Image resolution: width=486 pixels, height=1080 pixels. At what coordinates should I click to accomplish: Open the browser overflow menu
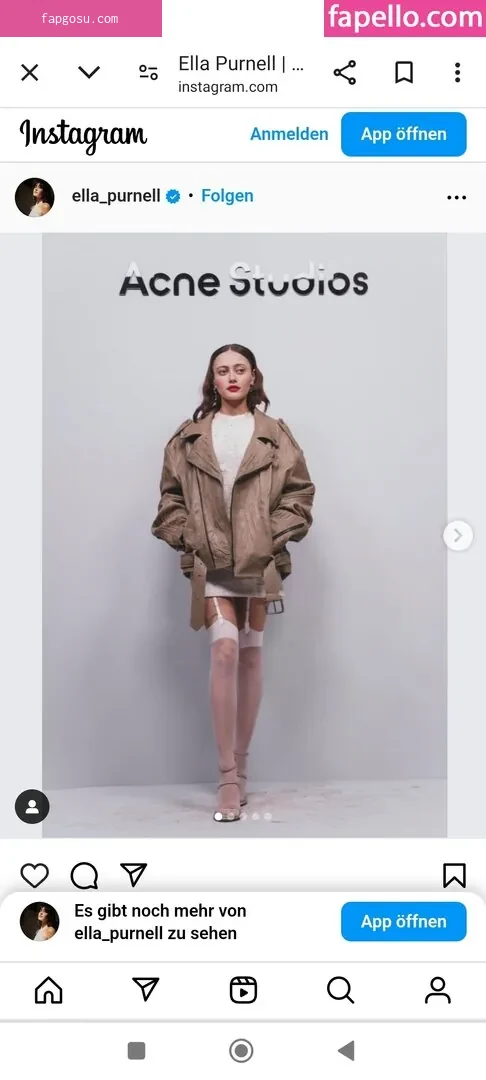click(x=457, y=72)
